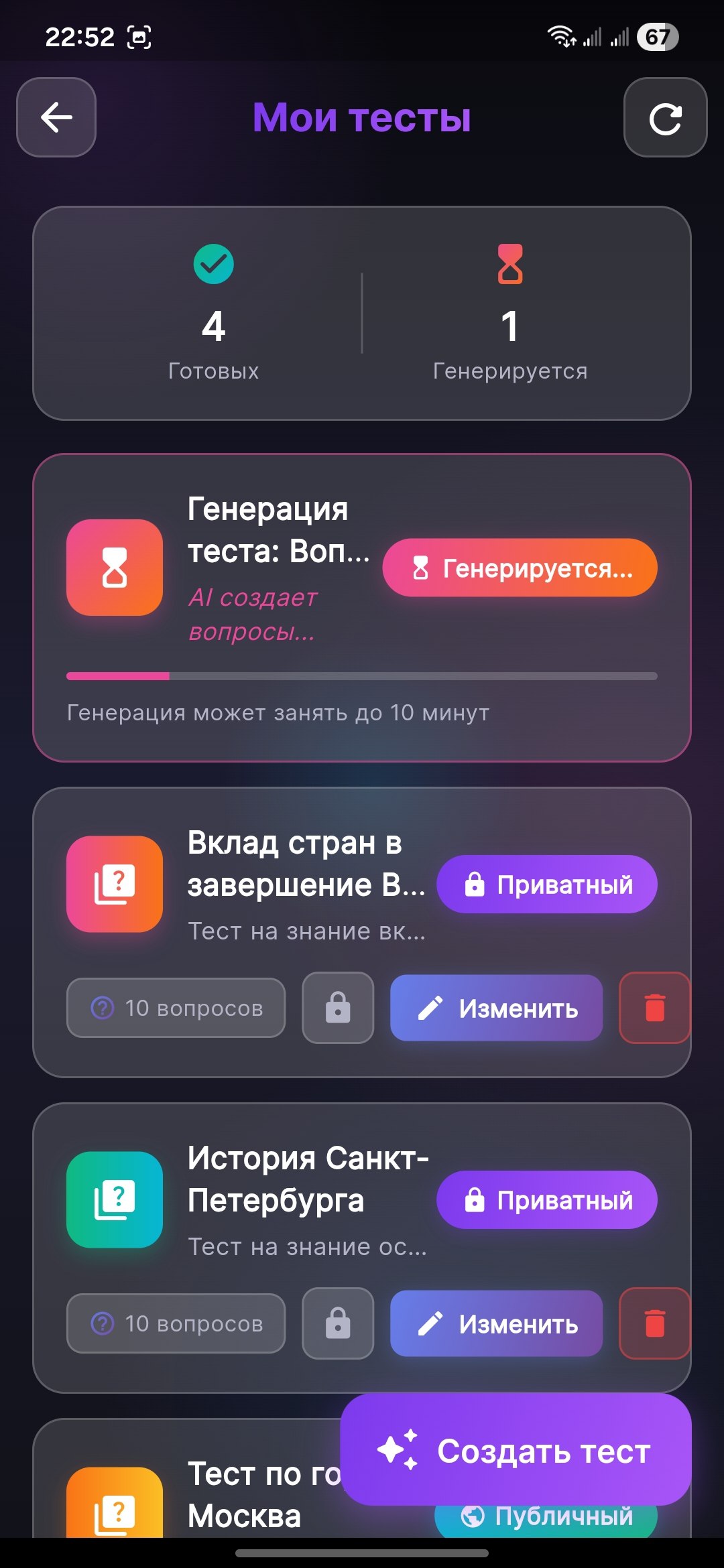Tap the 10 вопросов chip on Вклад стран
724x1568 pixels.
tap(175, 1008)
